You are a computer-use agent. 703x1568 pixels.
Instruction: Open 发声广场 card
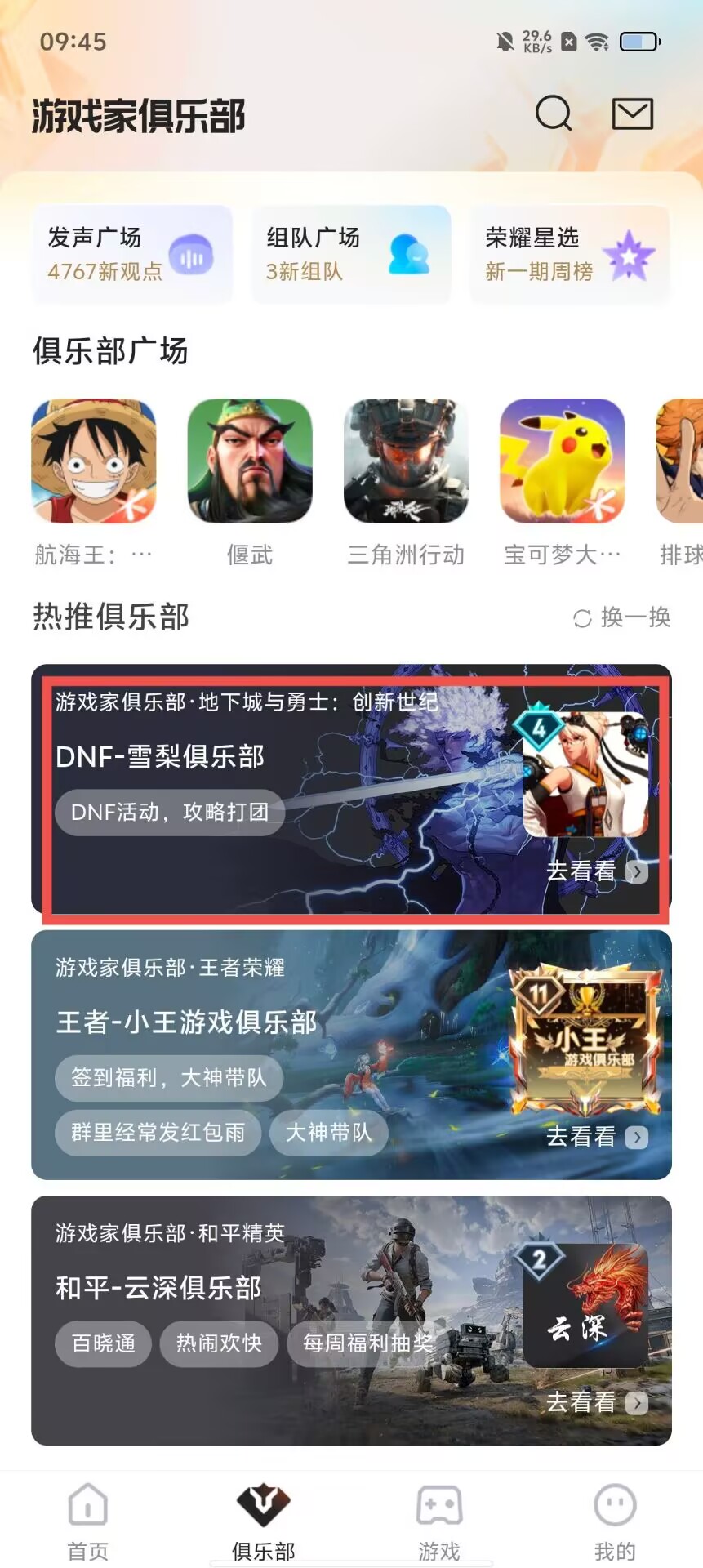coord(132,255)
